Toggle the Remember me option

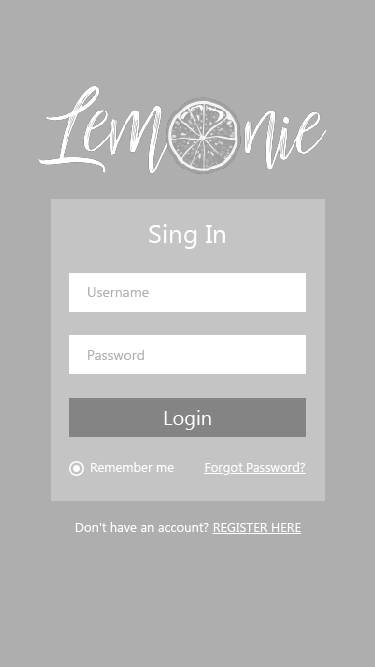(x=77, y=468)
